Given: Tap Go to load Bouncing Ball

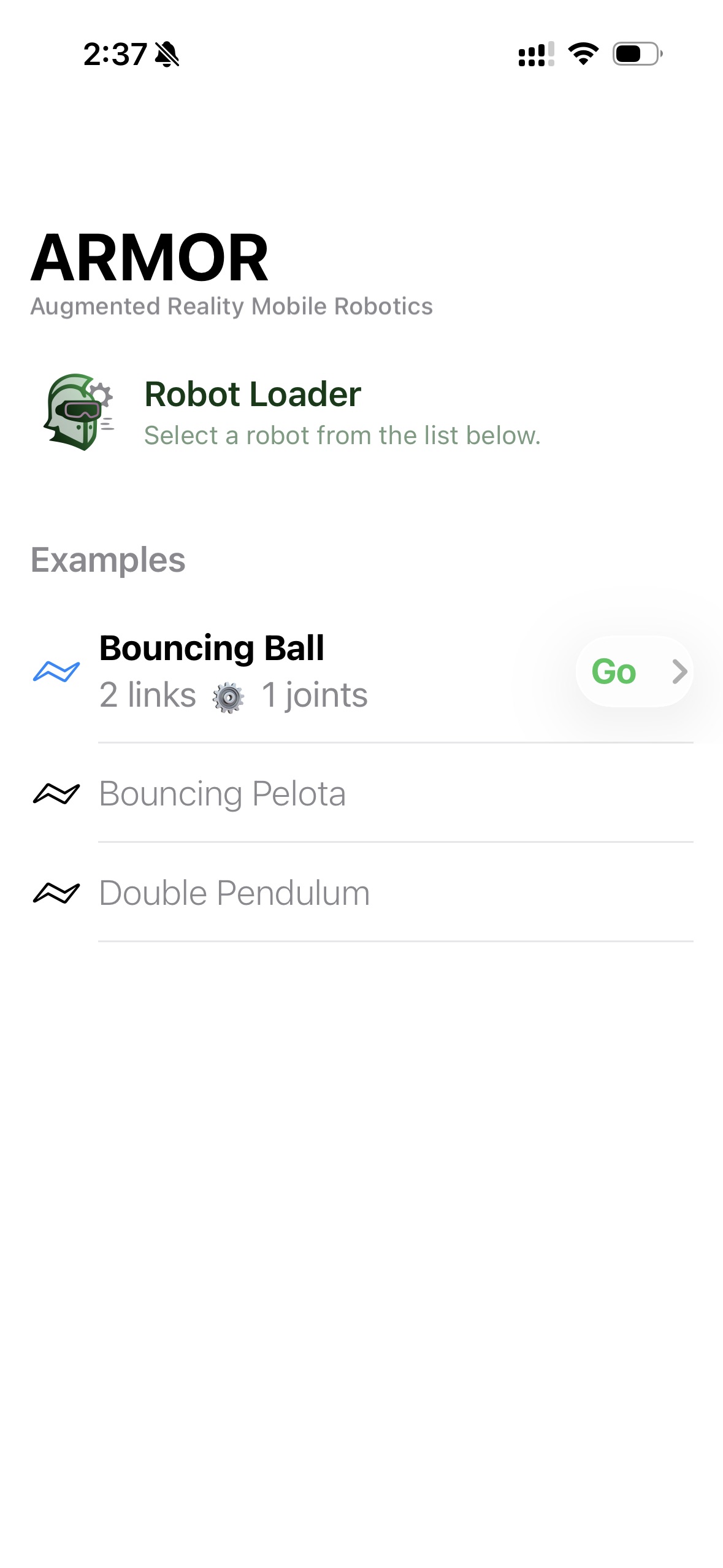Looking at the screenshot, I should click(633, 671).
